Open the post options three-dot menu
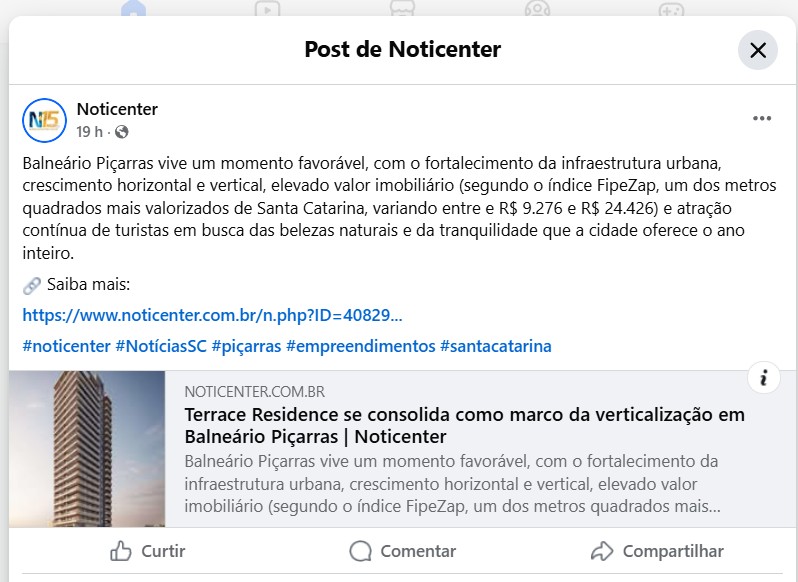 point(762,119)
